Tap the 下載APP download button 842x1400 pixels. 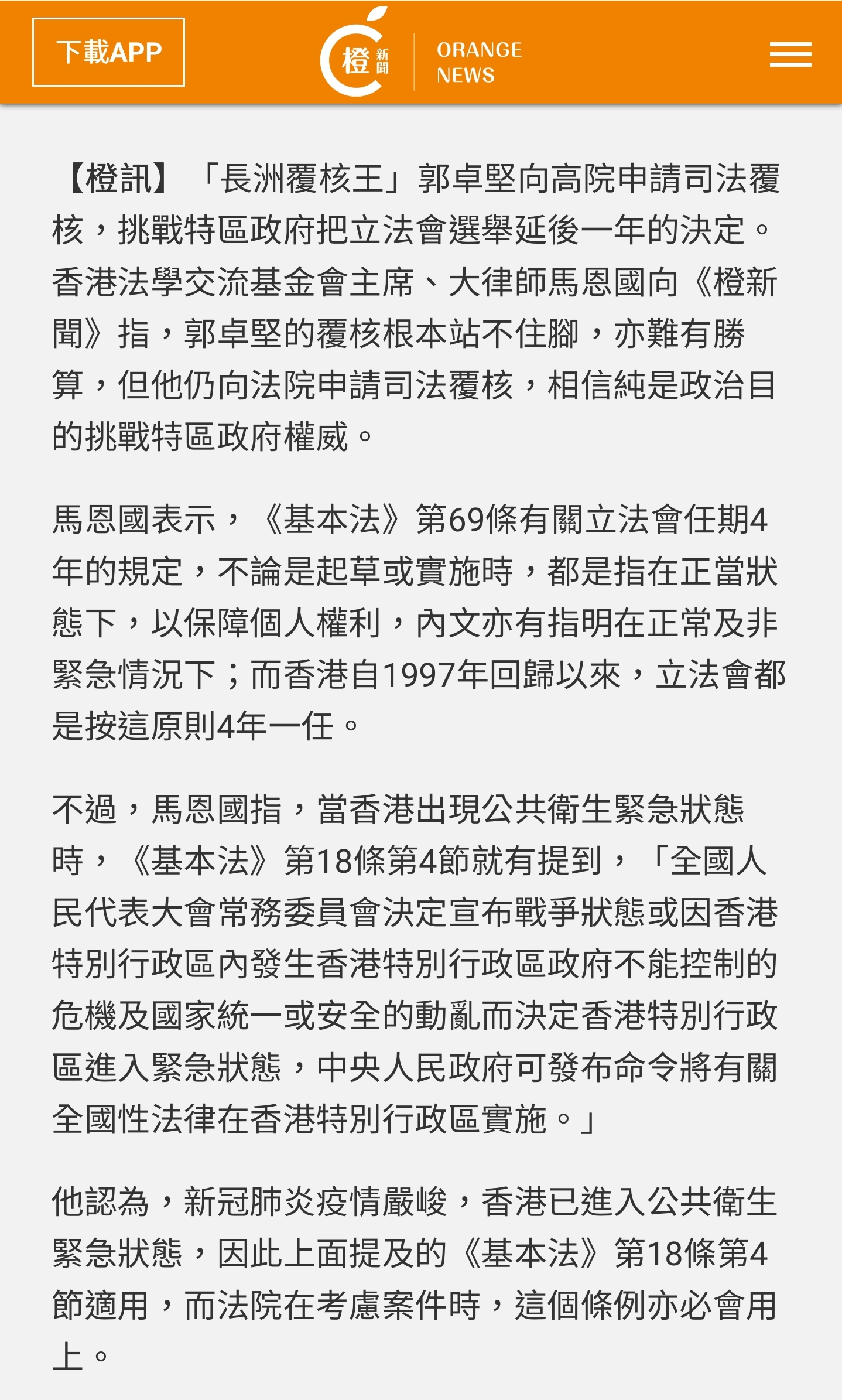pos(108,52)
